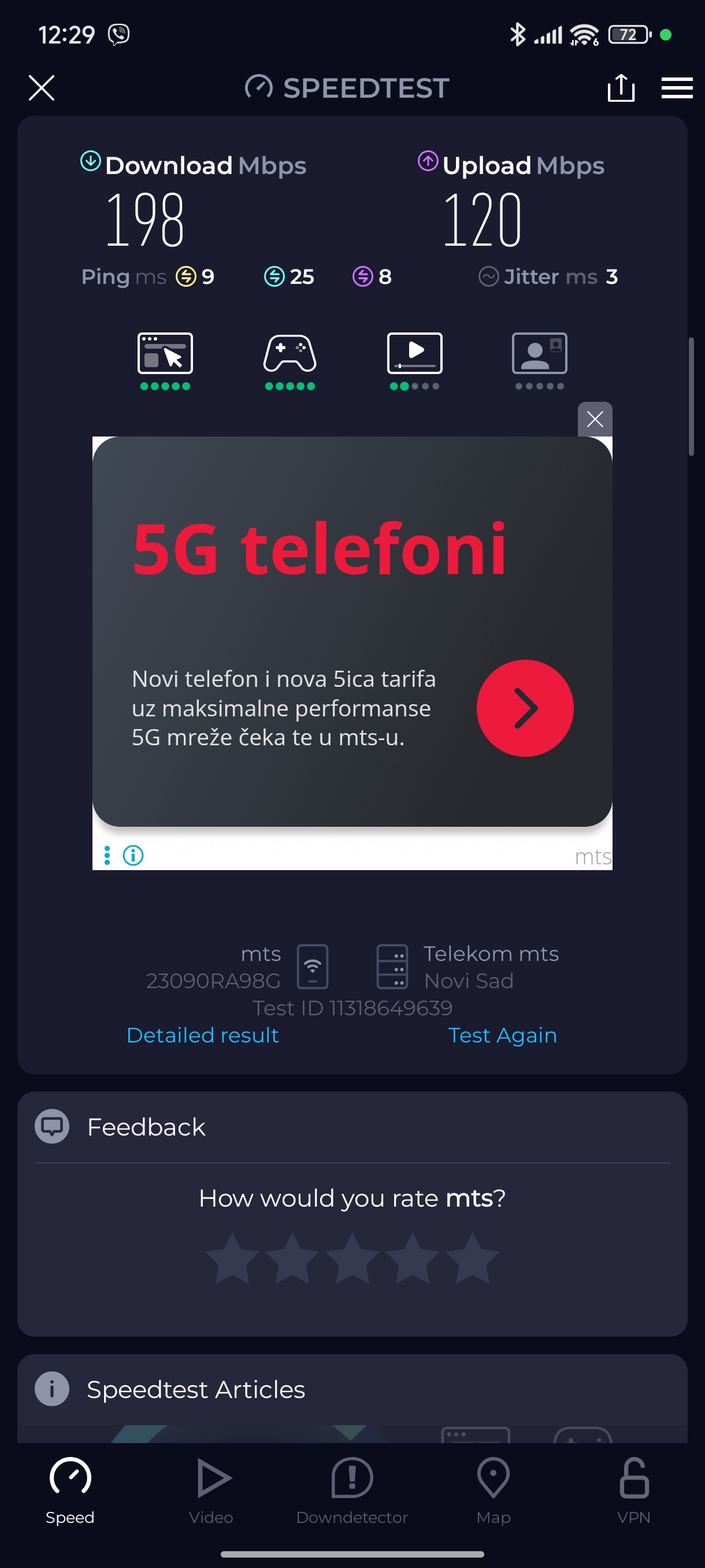View the gaming experience rating
This screenshot has height=1568, width=705.
click(290, 359)
